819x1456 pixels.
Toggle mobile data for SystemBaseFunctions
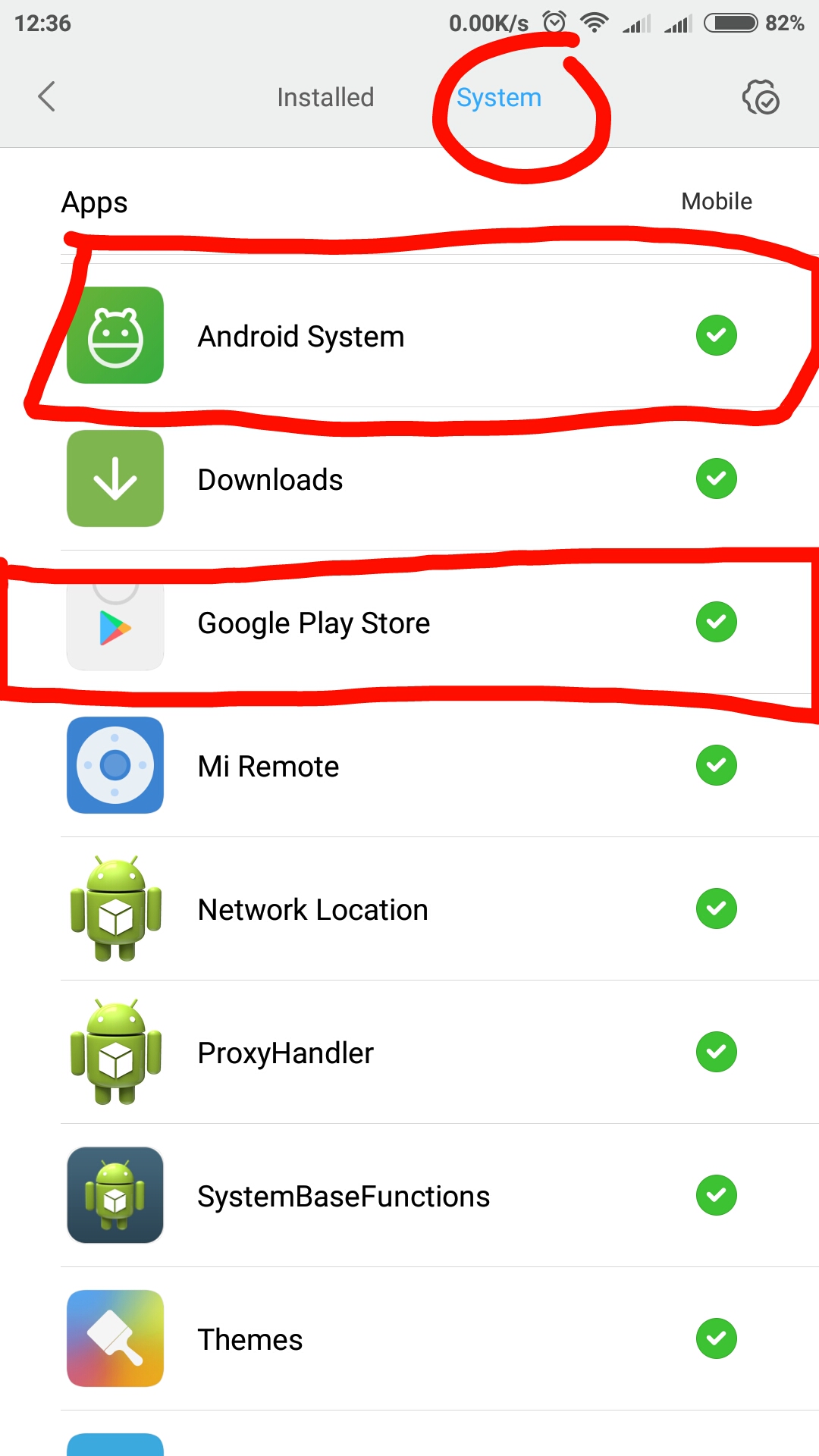[x=717, y=1195]
